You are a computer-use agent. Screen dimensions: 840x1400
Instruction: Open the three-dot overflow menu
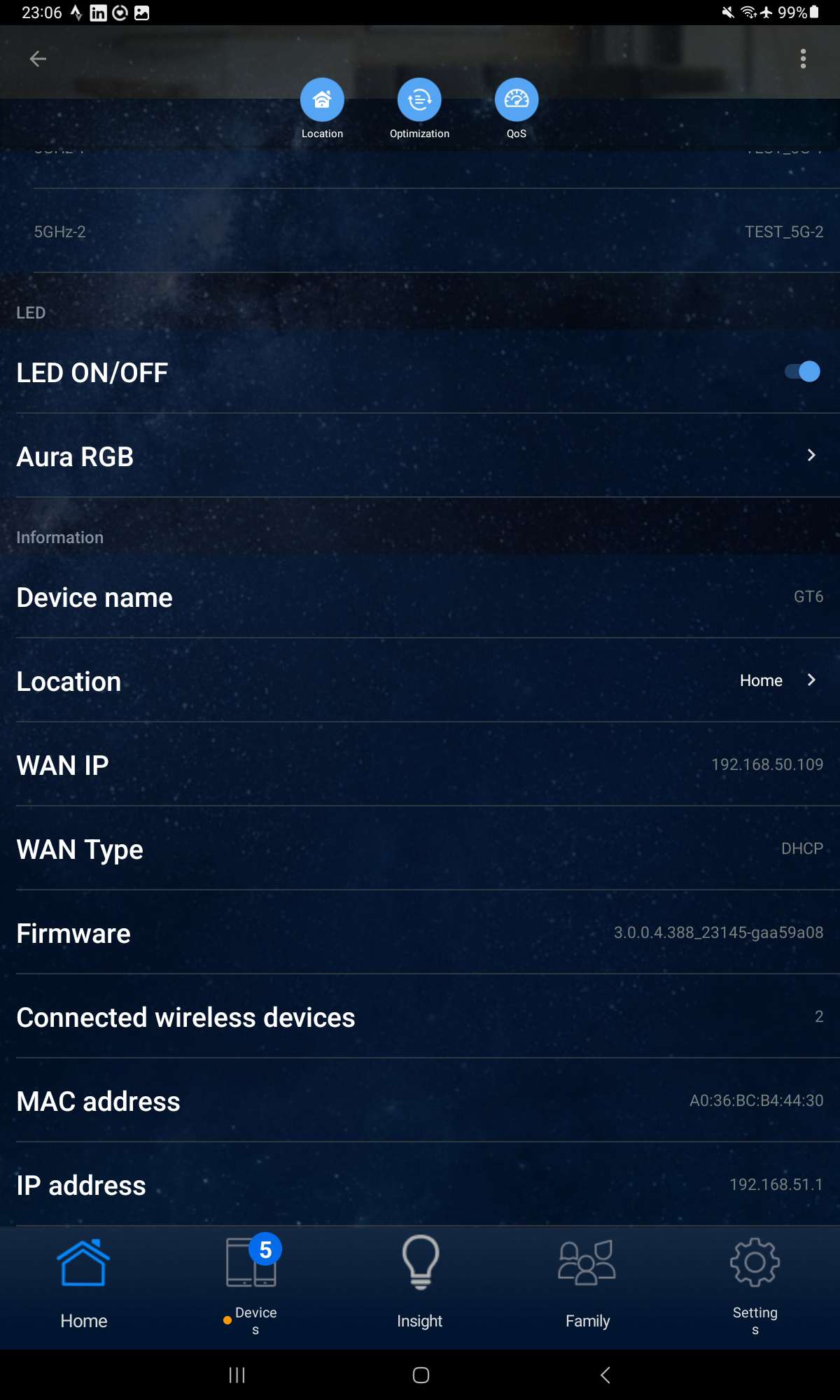[803, 59]
